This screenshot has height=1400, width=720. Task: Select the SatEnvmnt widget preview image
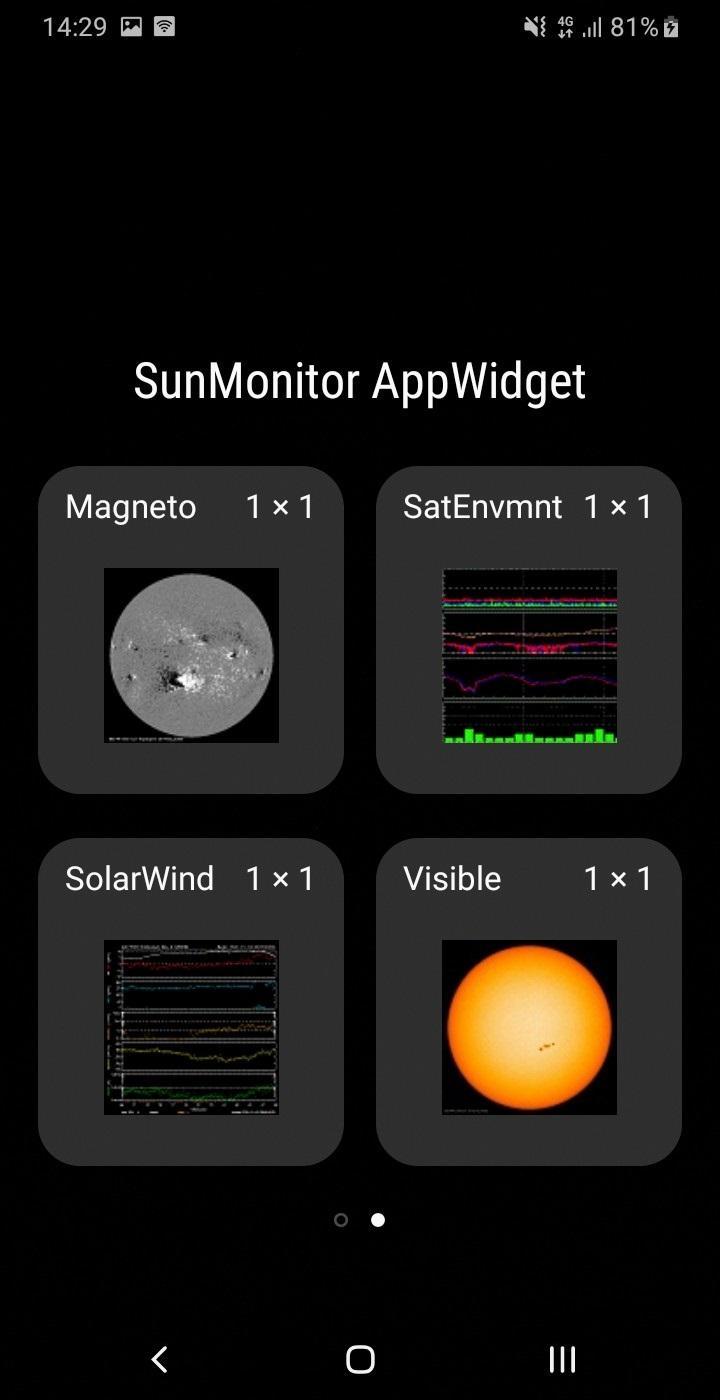point(529,655)
